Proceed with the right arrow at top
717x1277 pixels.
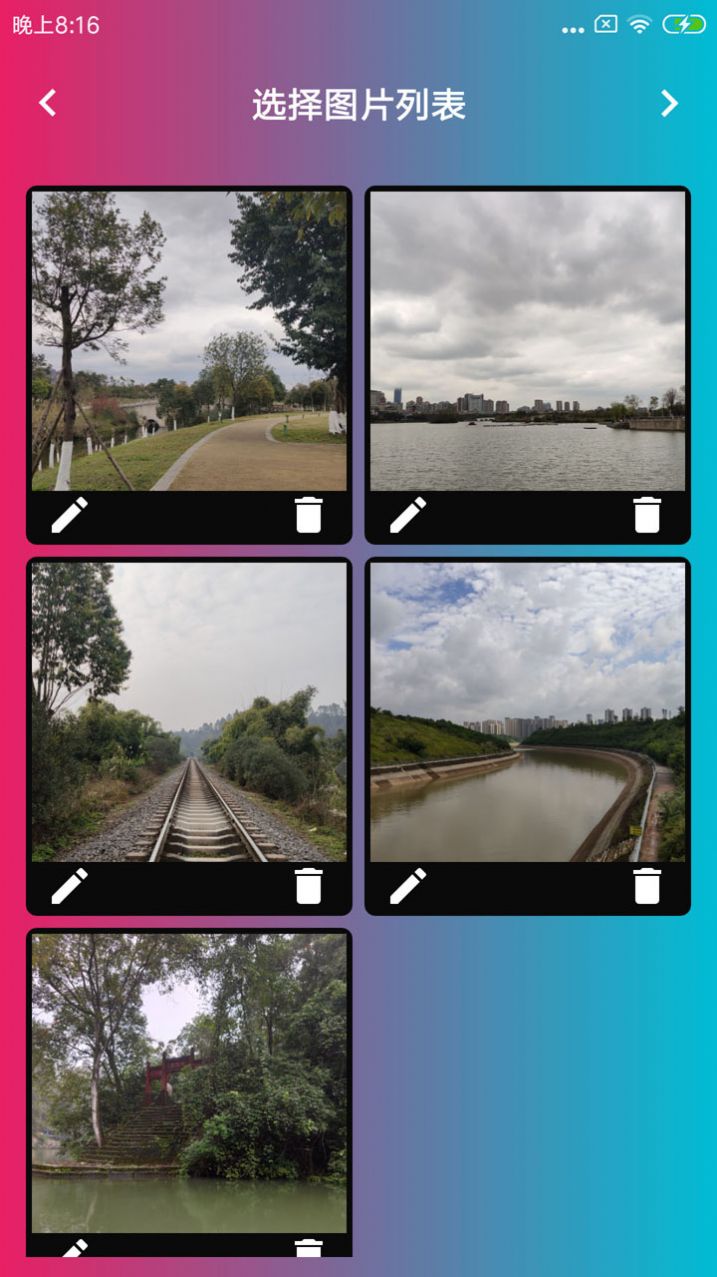tap(669, 103)
